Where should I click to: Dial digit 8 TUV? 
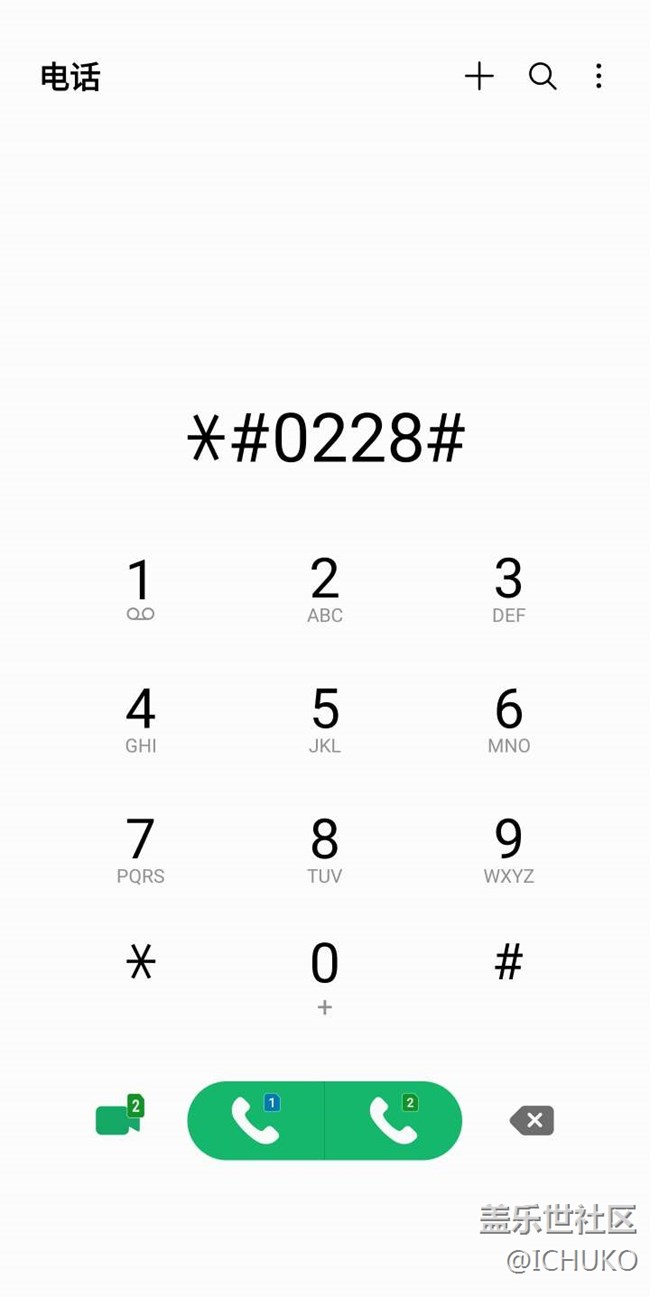(325, 851)
